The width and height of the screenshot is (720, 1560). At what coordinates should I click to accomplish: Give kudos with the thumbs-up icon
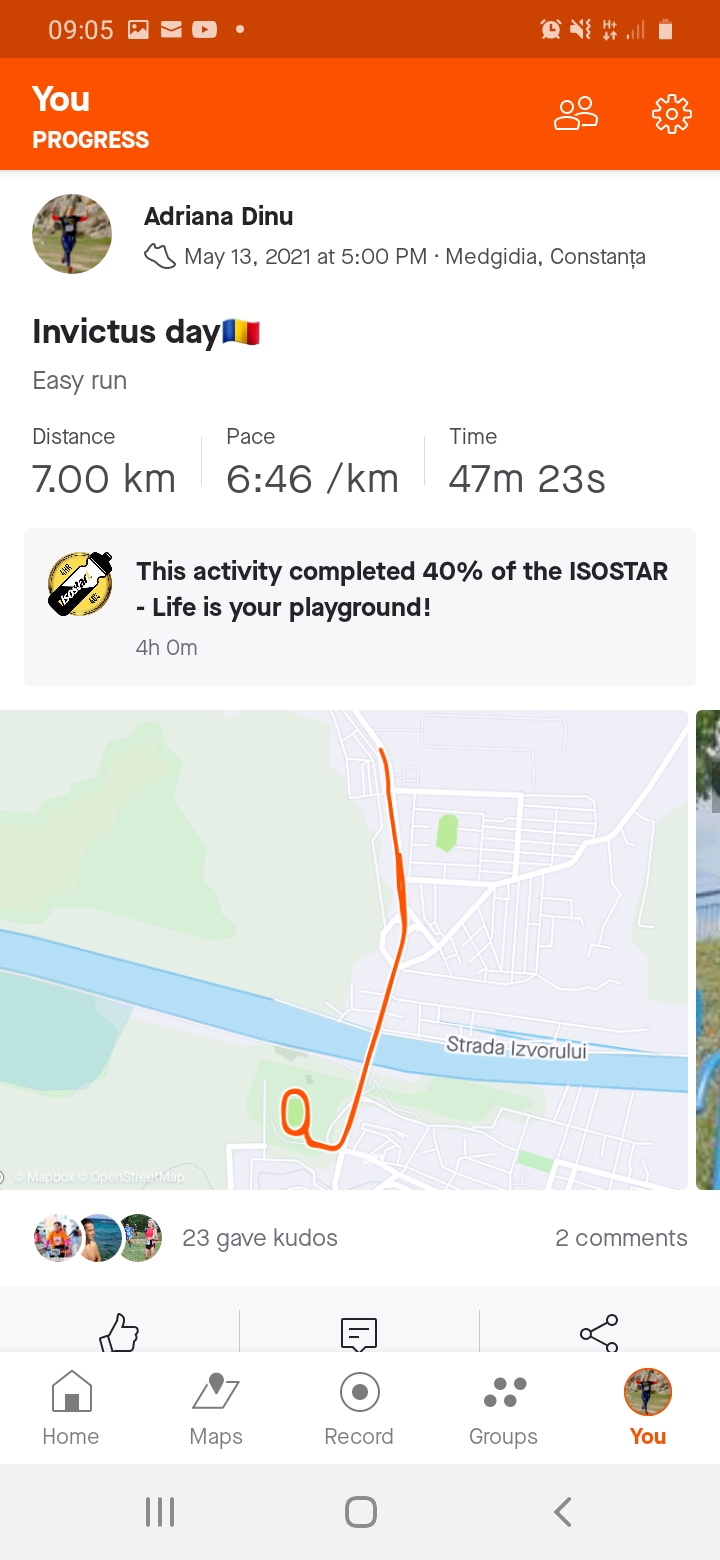point(119,1332)
